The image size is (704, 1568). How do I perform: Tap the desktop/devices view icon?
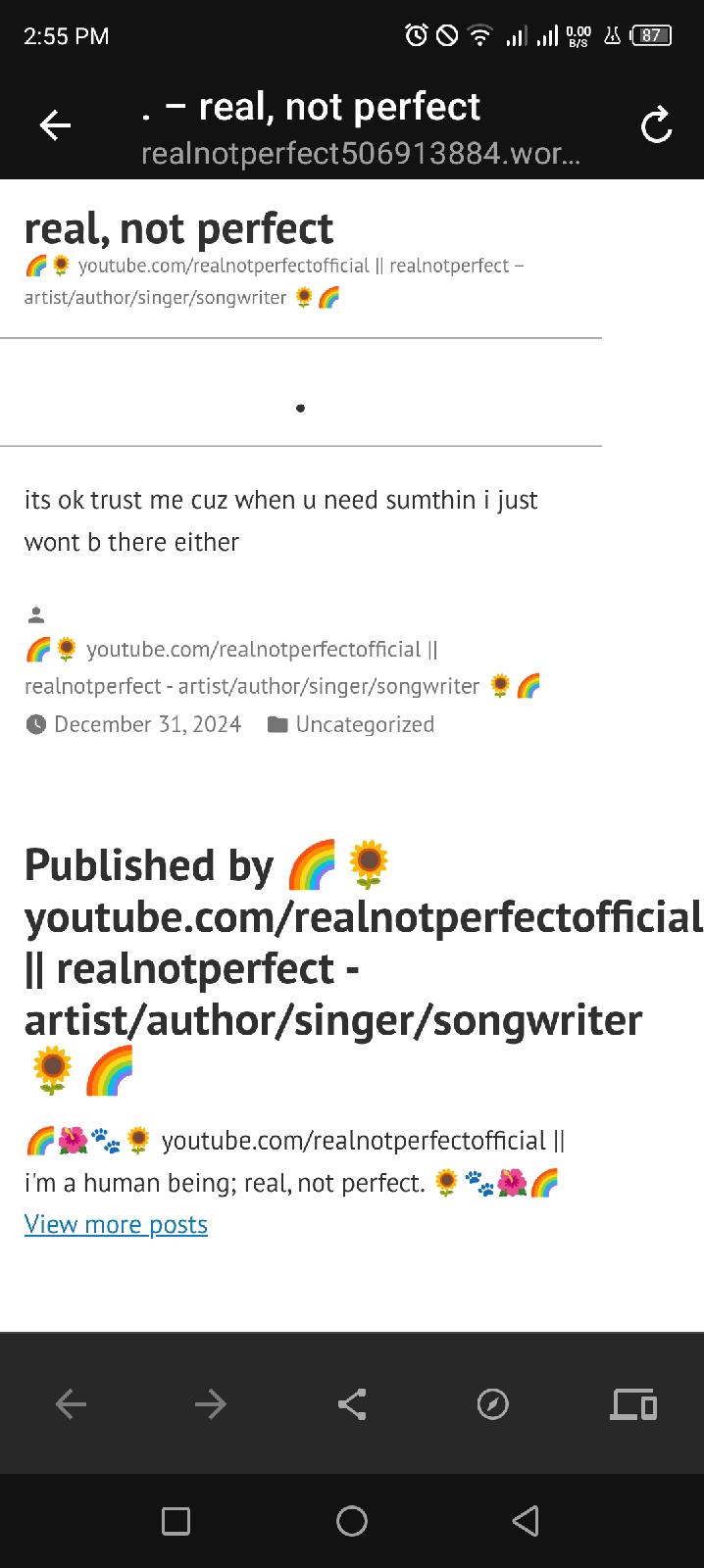(x=633, y=1404)
